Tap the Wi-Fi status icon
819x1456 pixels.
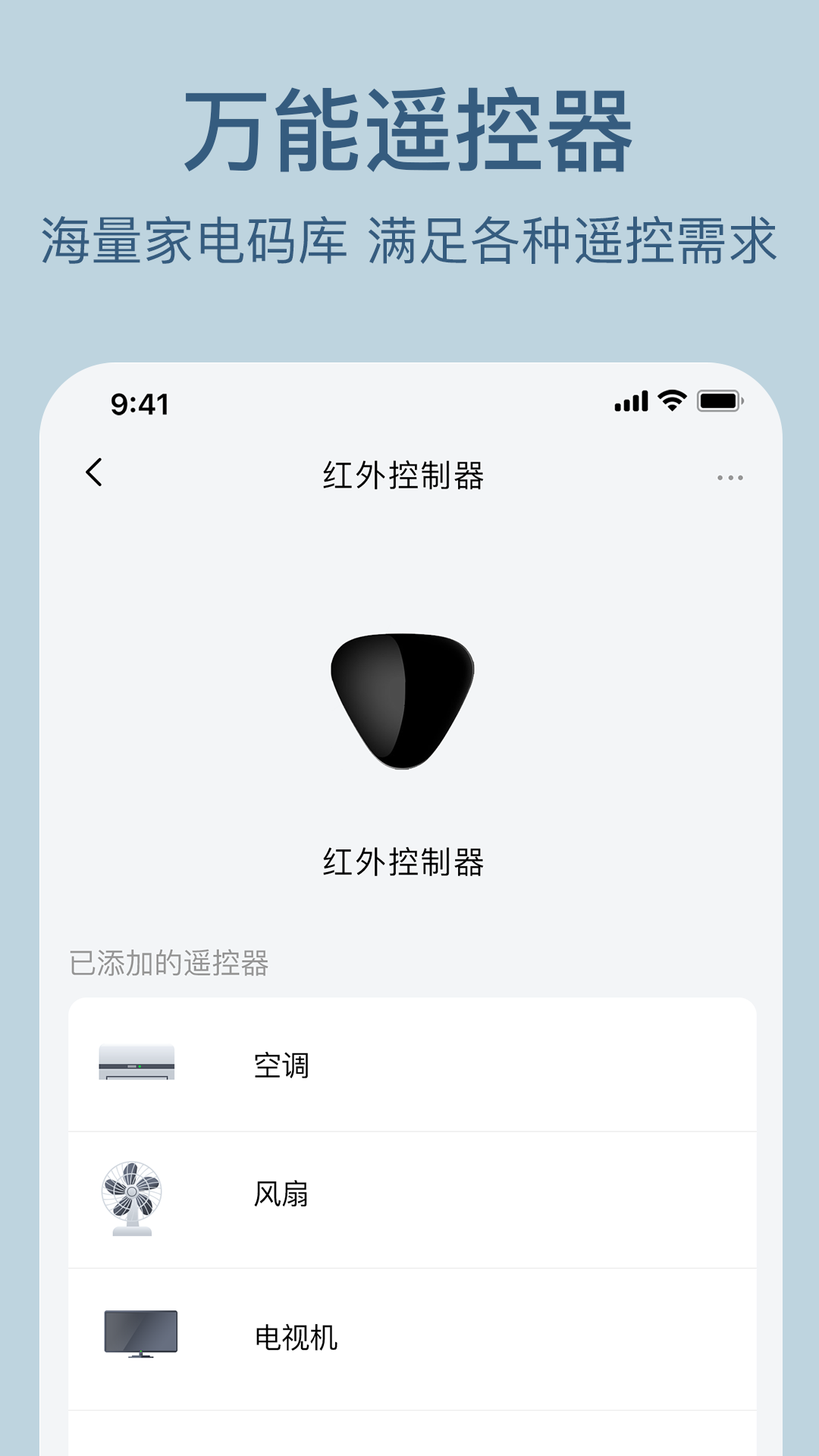point(670,404)
